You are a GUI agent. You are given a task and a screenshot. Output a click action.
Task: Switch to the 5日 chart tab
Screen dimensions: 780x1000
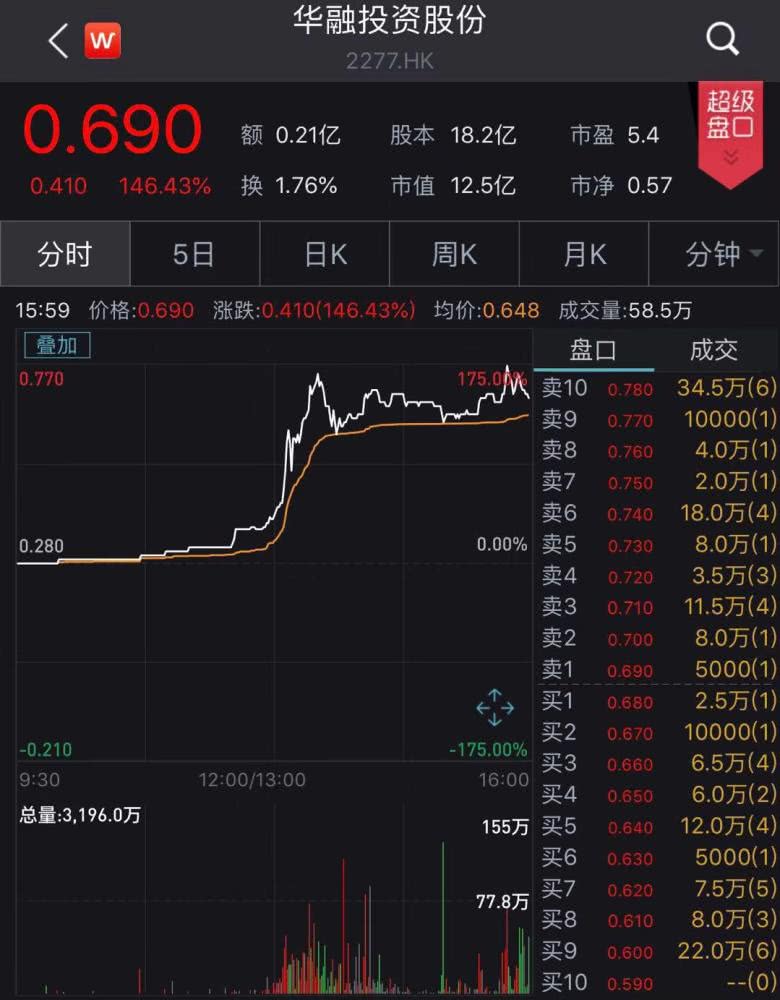pos(194,254)
